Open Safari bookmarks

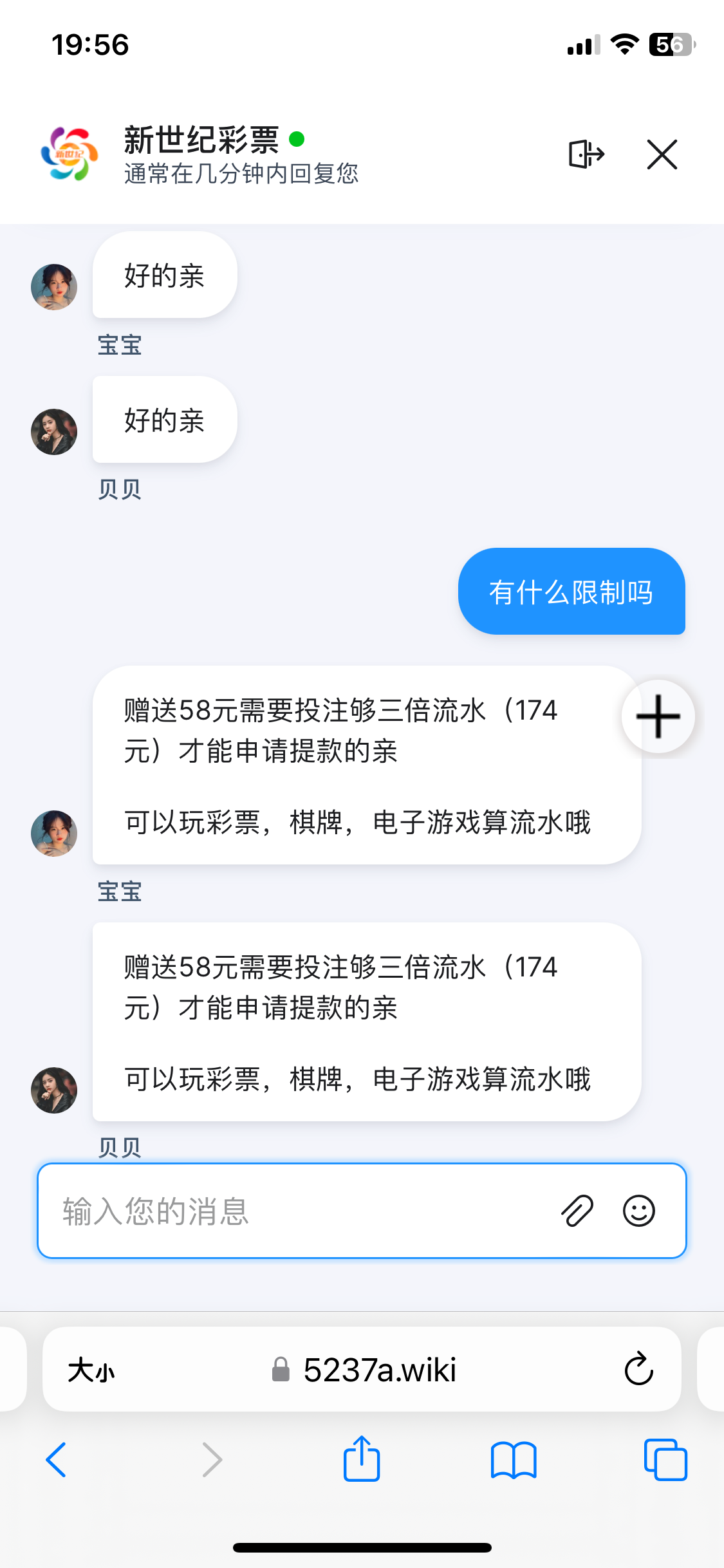click(x=513, y=1459)
